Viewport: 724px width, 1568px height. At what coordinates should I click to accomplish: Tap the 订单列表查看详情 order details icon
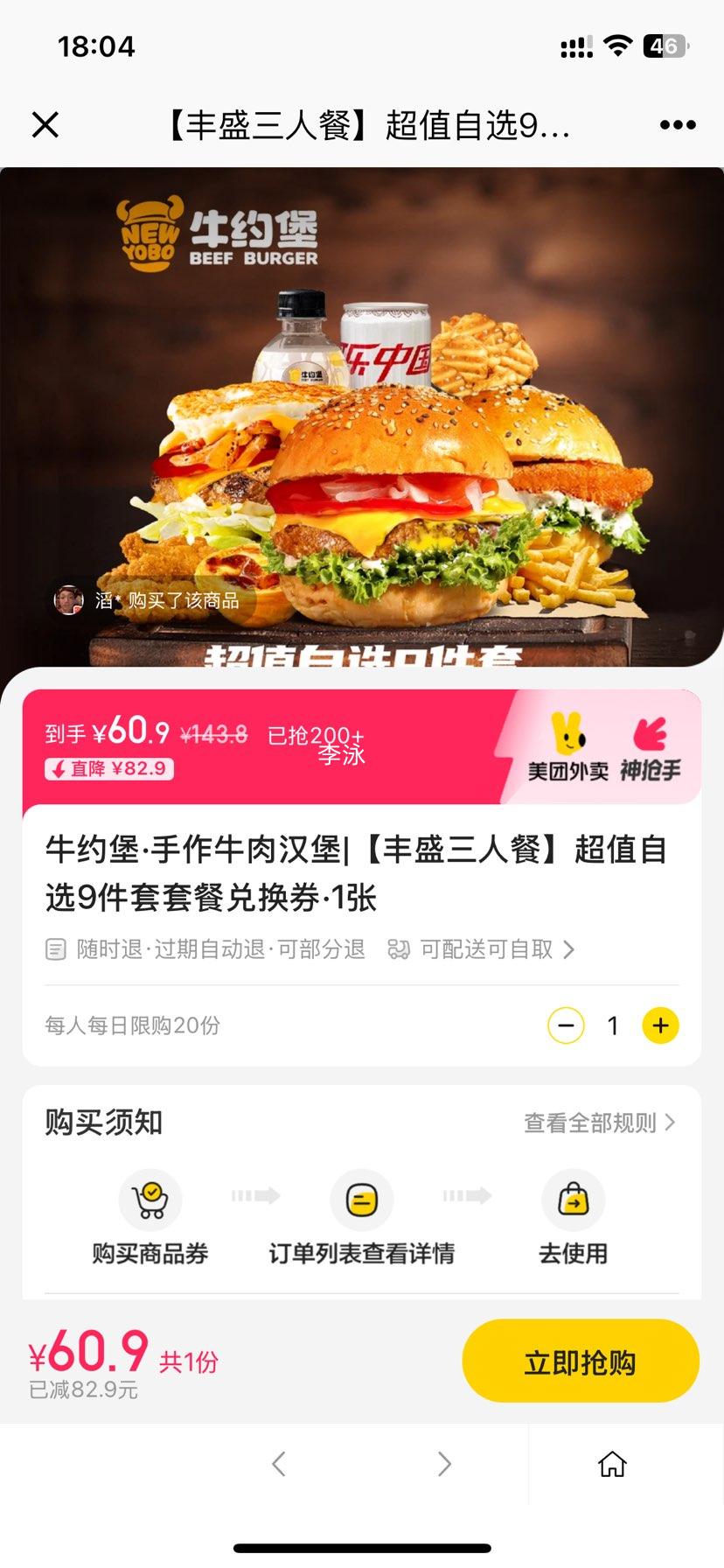362,1200
